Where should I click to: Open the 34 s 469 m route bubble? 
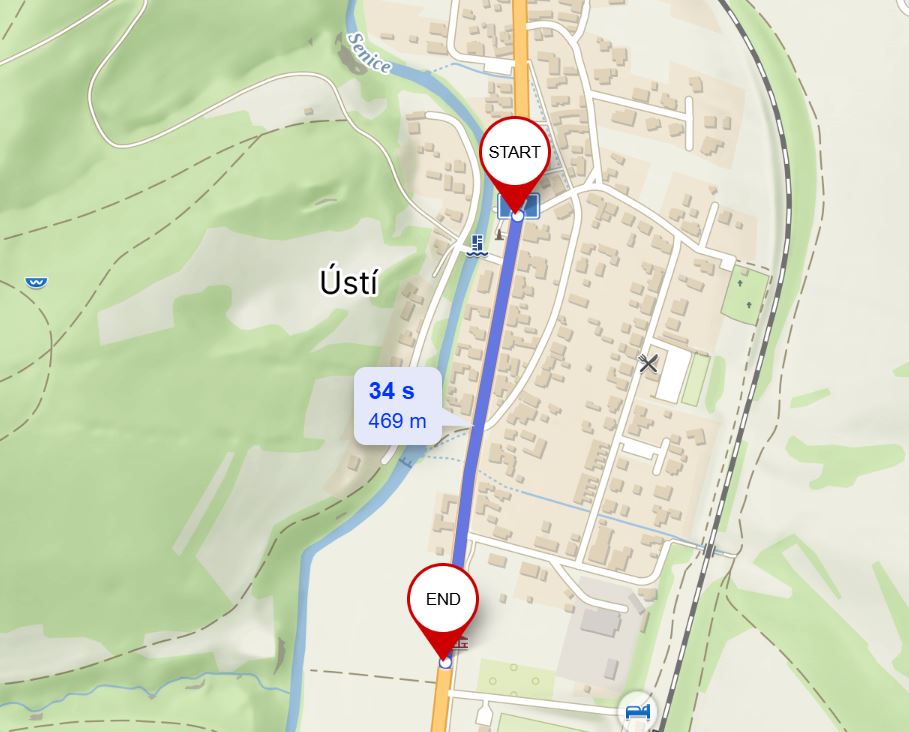coord(397,406)
